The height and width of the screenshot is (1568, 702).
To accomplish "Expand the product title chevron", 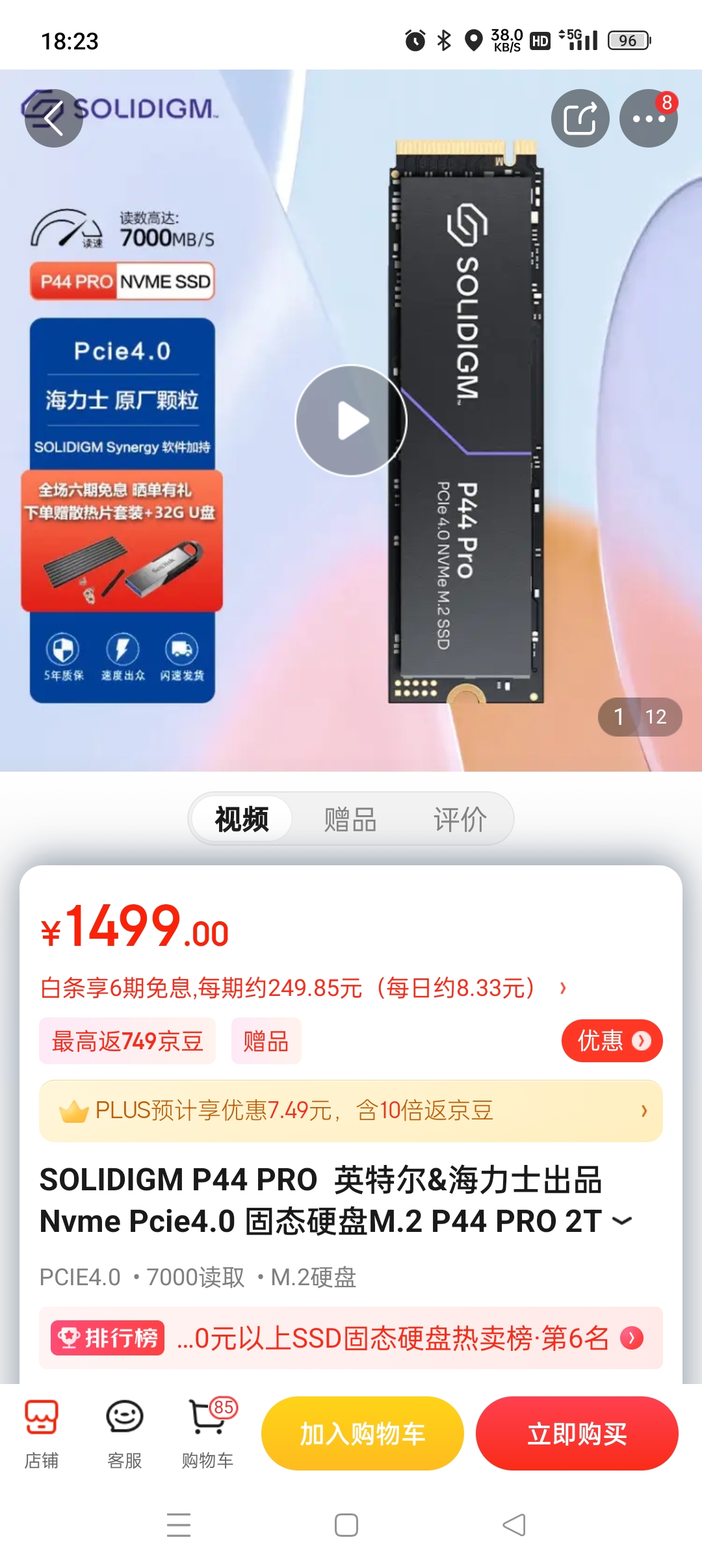I will pyautogui.click(x=622, y=1221).
